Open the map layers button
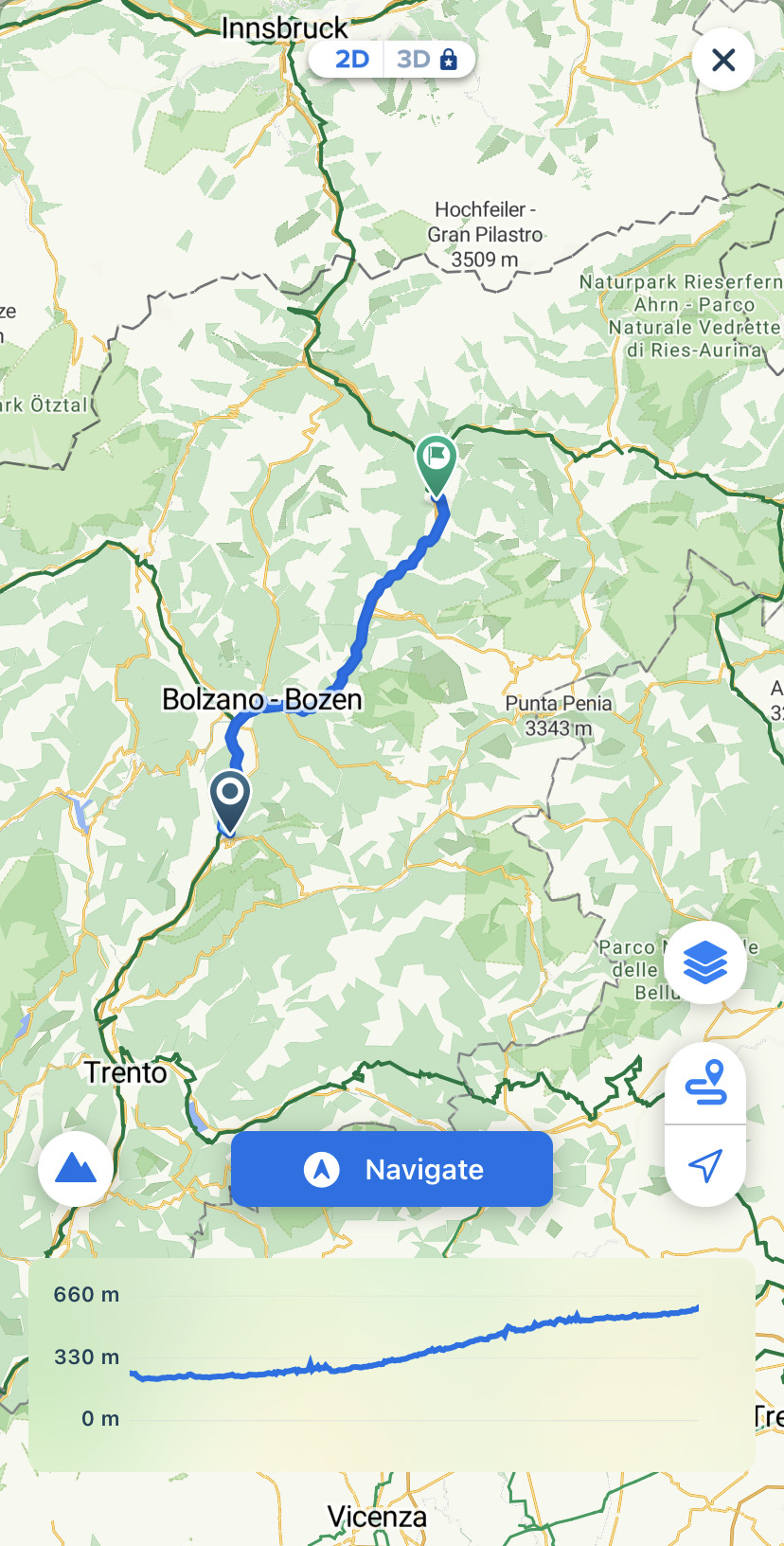The image size is (784, 1546). [x=705, y=963]
